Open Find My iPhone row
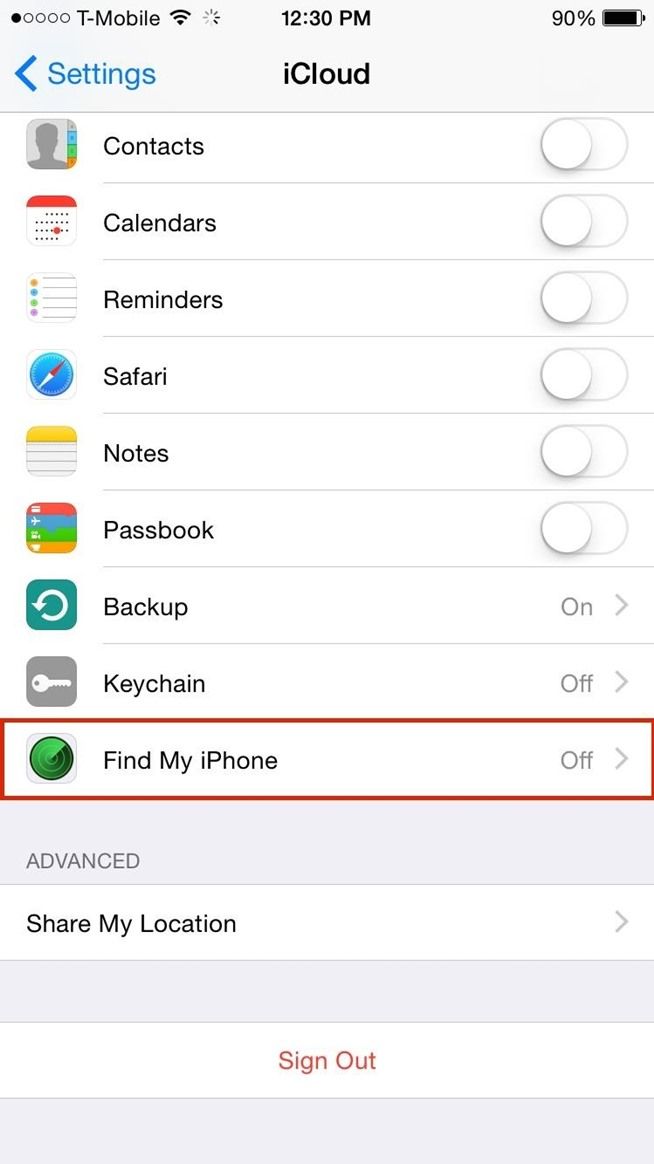654x1164 pixels. pyautogui.click(x=327, y=759)
